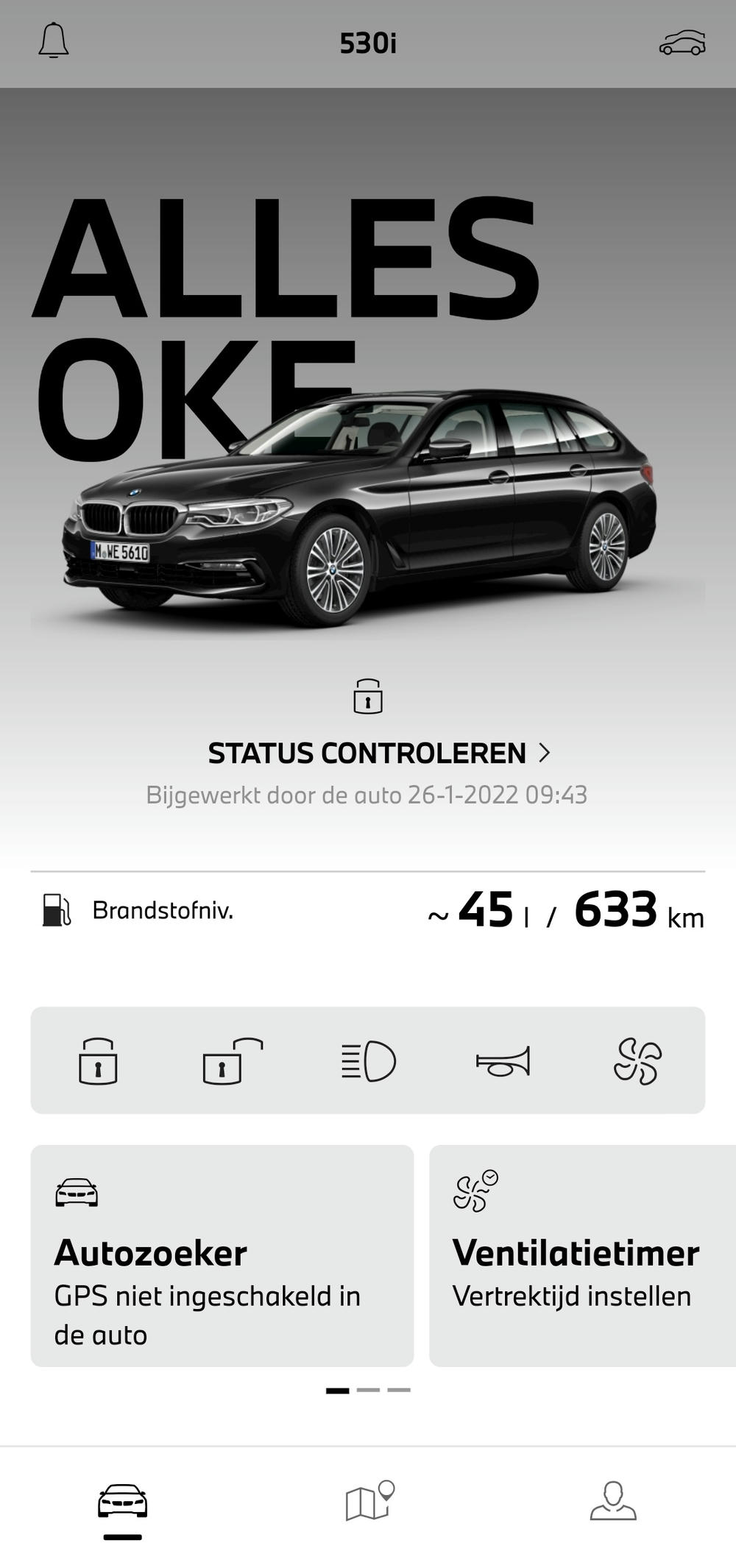Unlock the car doors
This screenshot has width=736, height=1568.
point(233,1061)
